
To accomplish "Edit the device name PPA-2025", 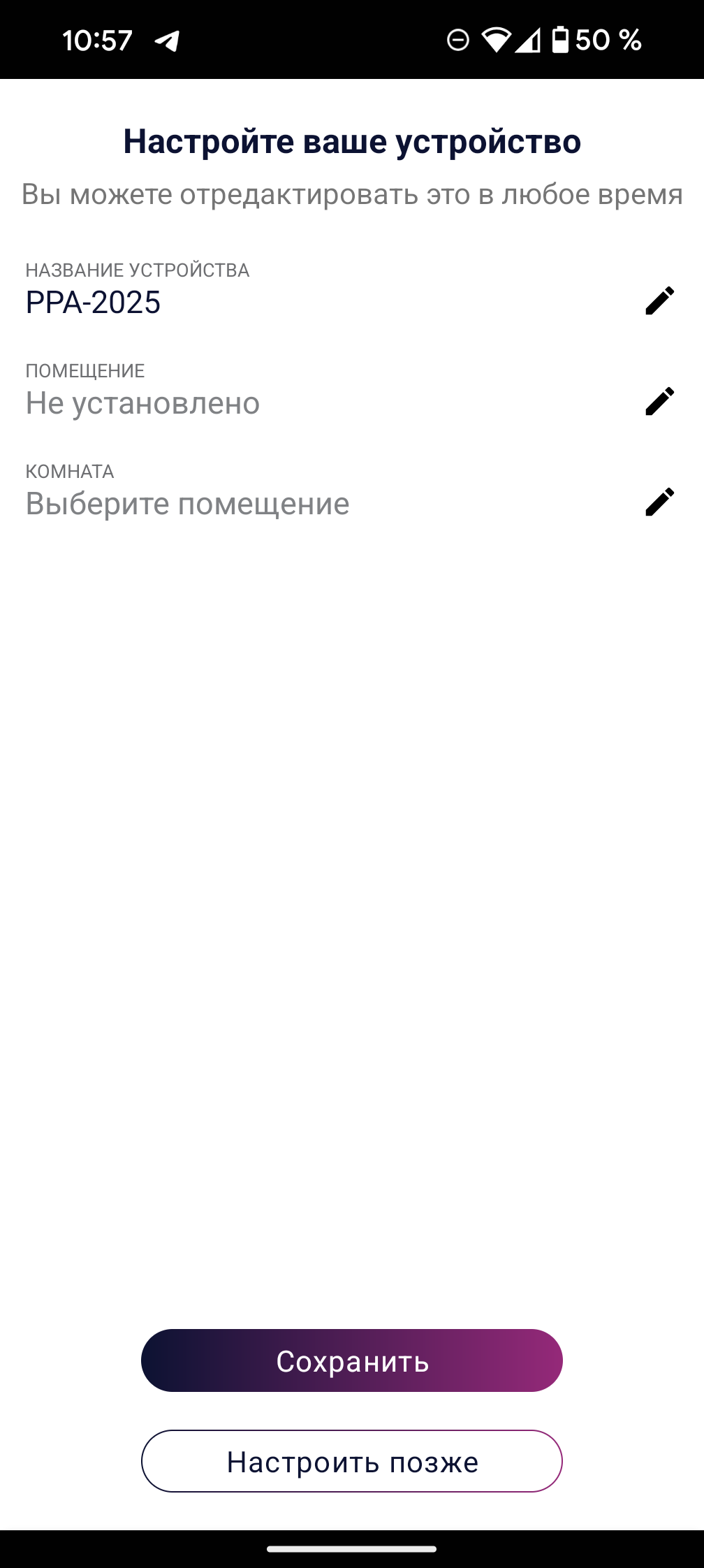I will [659, 301].
